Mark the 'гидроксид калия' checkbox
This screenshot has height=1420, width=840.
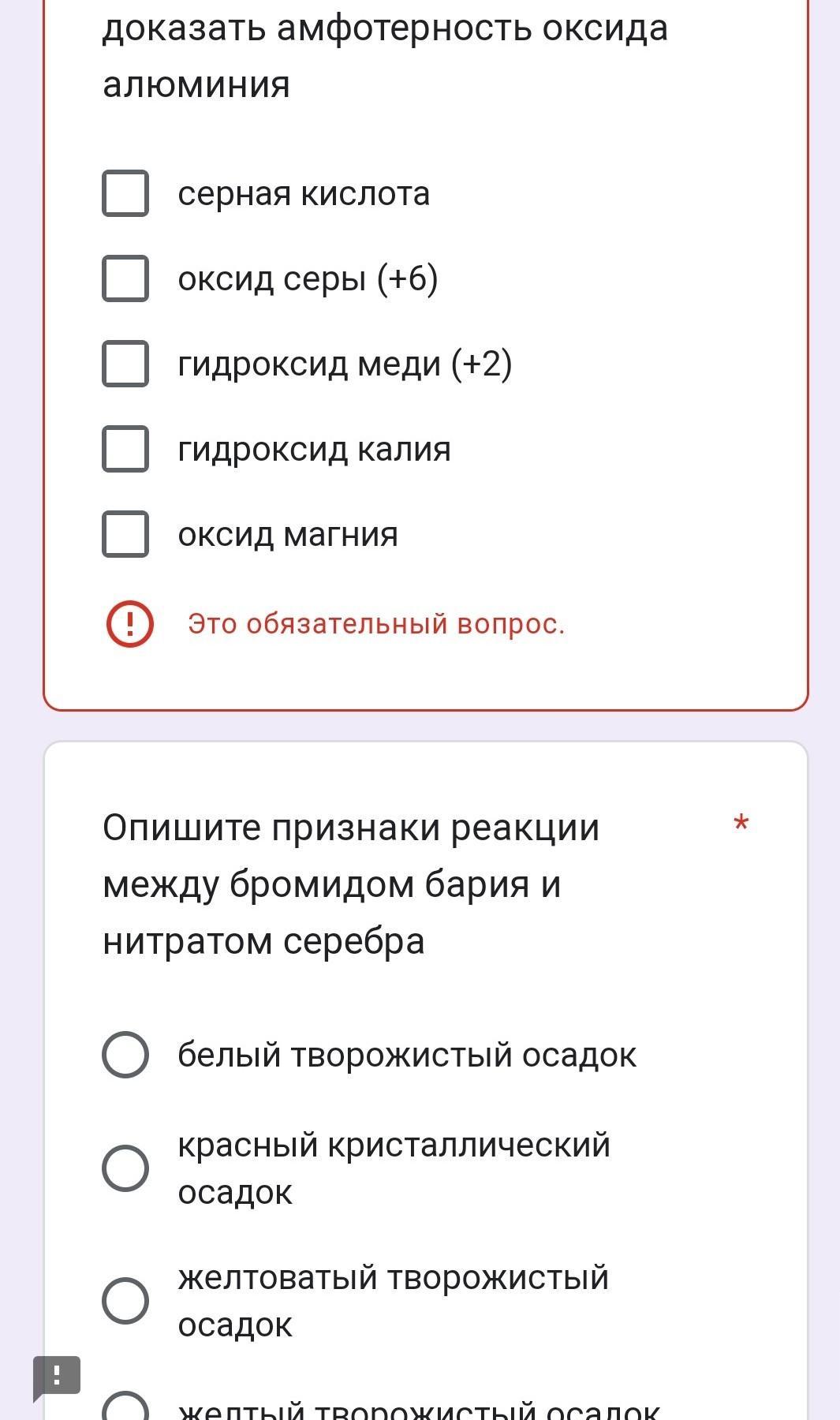pos(125,449)
